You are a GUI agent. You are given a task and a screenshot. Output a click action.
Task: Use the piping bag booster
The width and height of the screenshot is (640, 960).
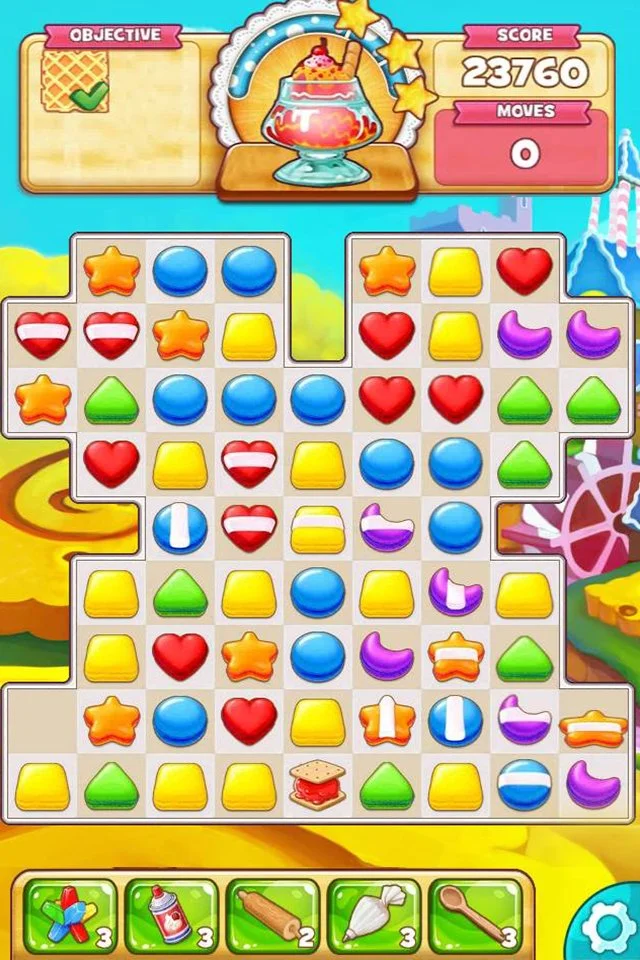(374, 911)
